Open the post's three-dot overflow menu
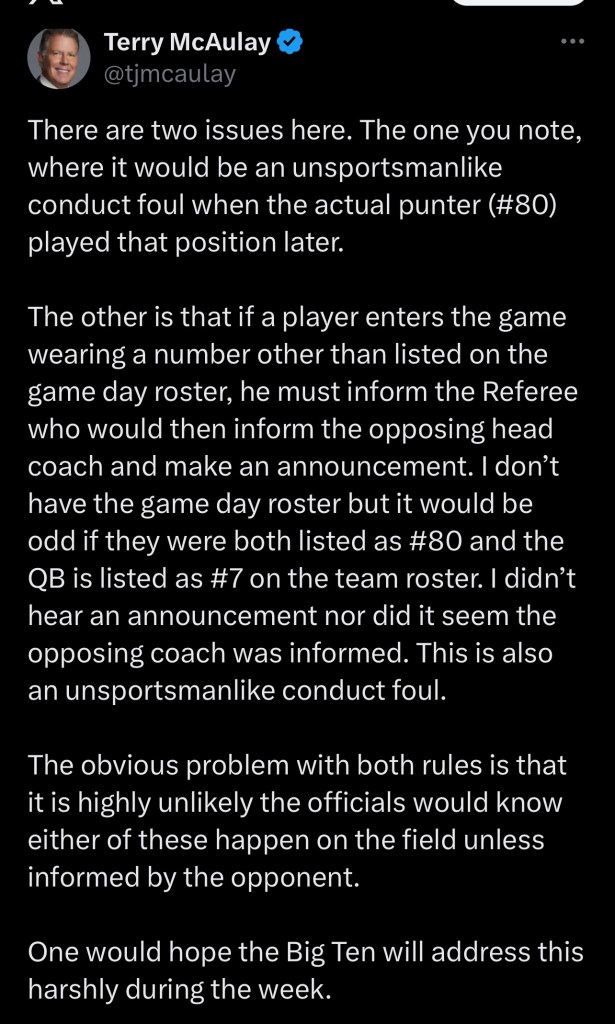This screenshot has height=1024, width=615. pyautogui.click(x=571, y=42)
